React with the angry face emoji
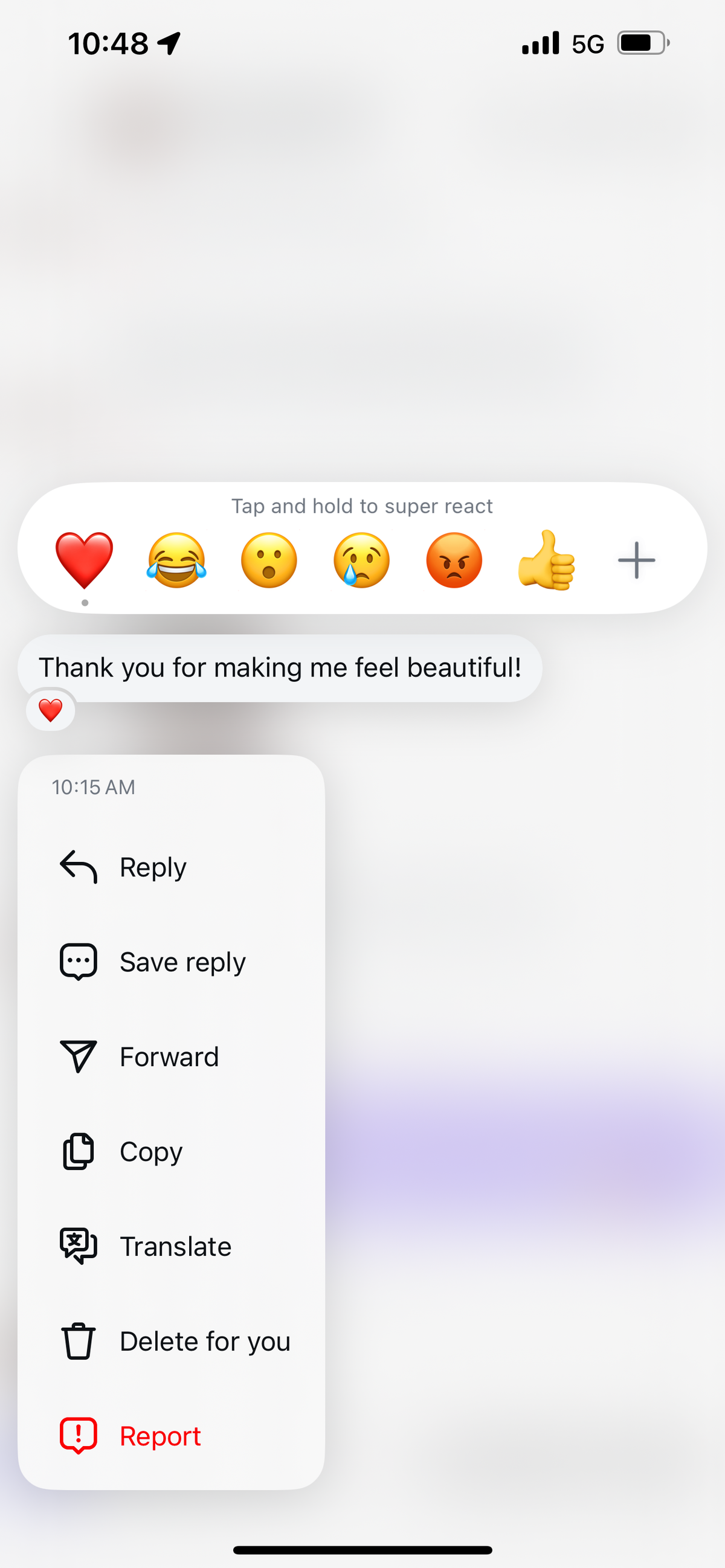 point(454,559)
